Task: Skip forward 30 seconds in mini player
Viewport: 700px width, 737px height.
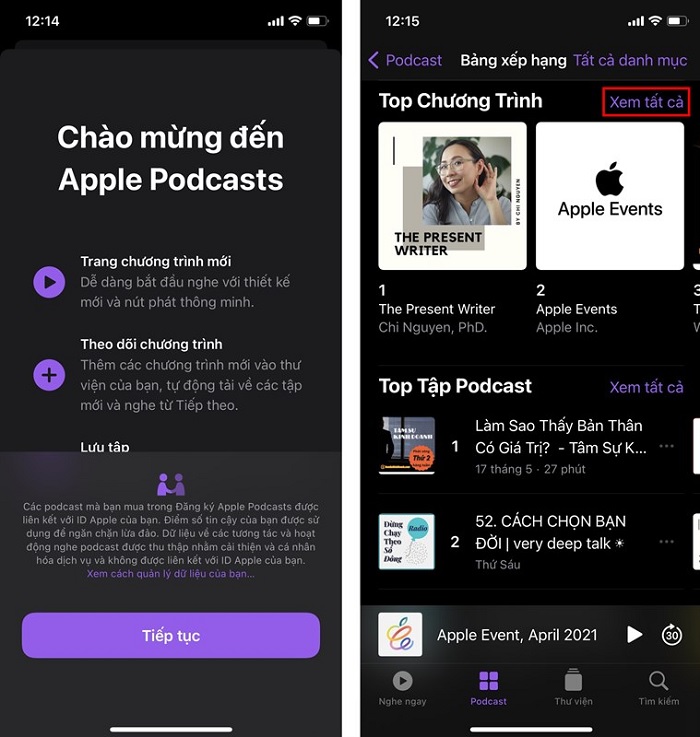Action: click(672, 634)
